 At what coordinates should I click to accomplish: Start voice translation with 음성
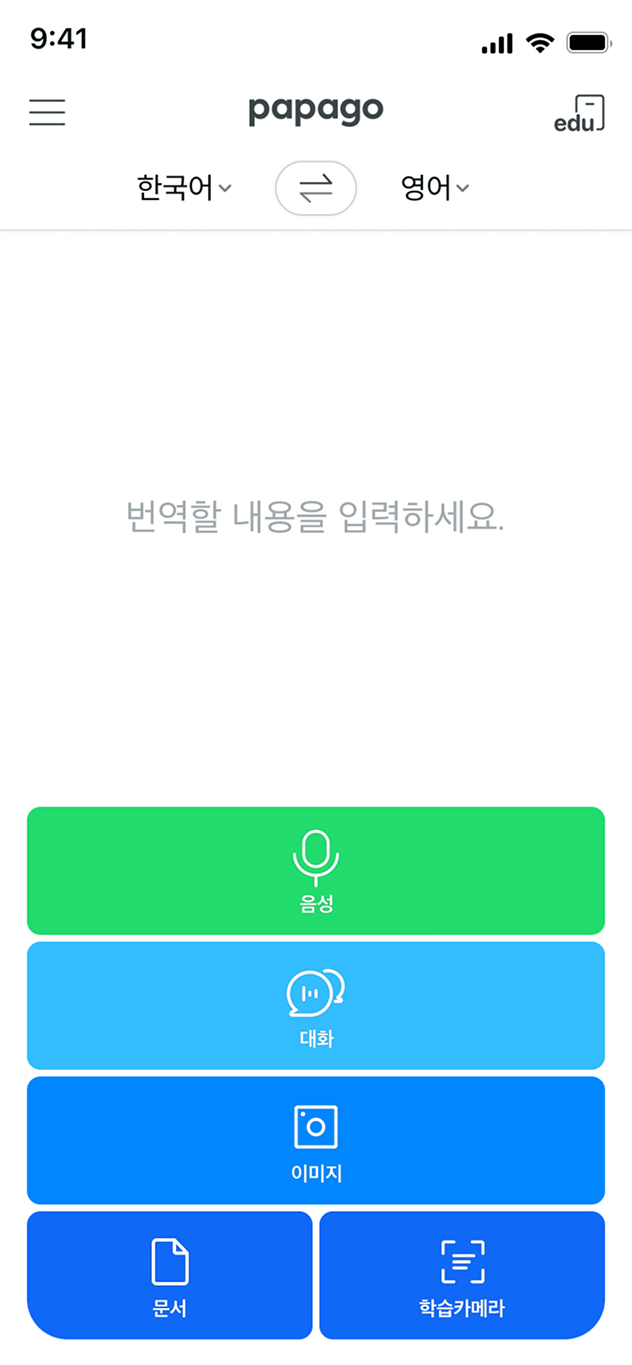point(316,870)
